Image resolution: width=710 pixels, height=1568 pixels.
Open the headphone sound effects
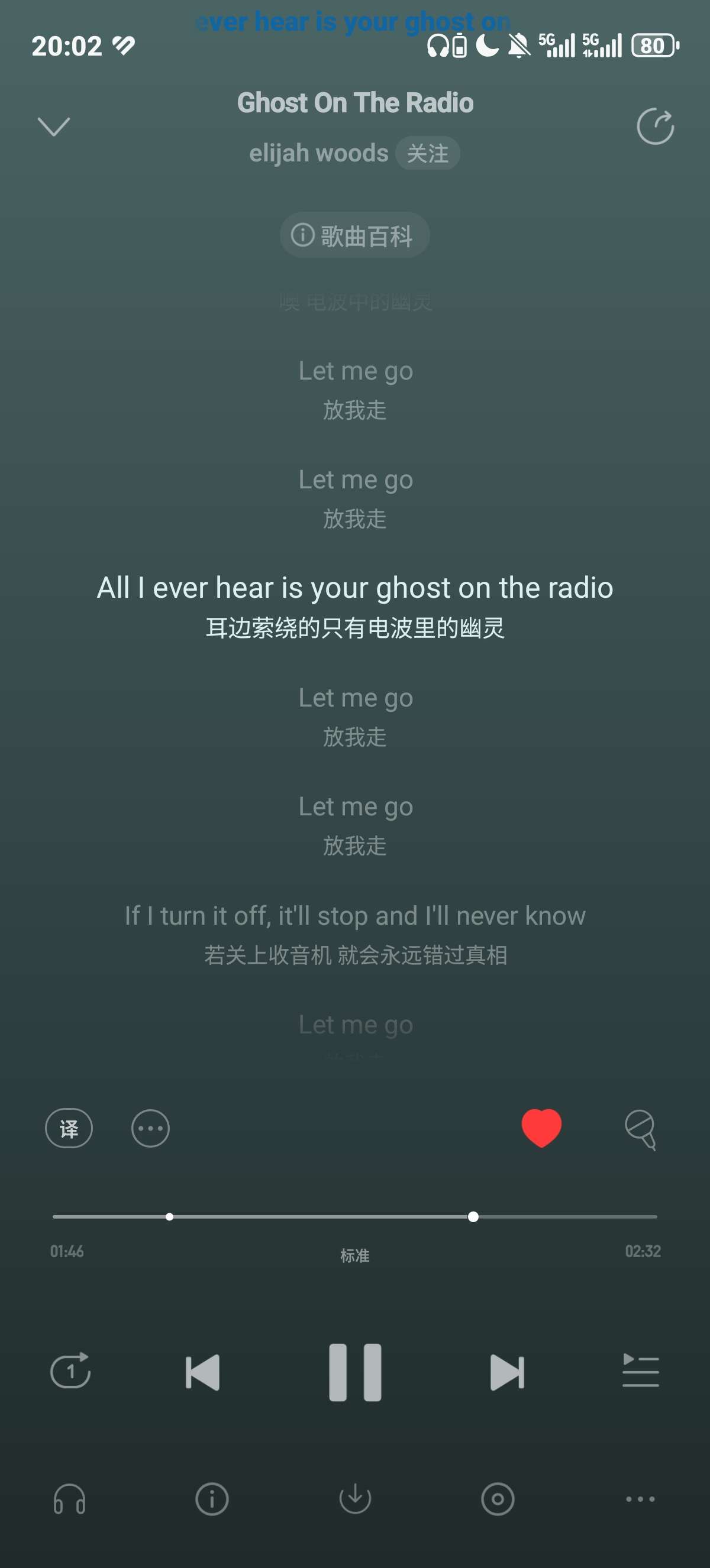(x=69, y=1499)
